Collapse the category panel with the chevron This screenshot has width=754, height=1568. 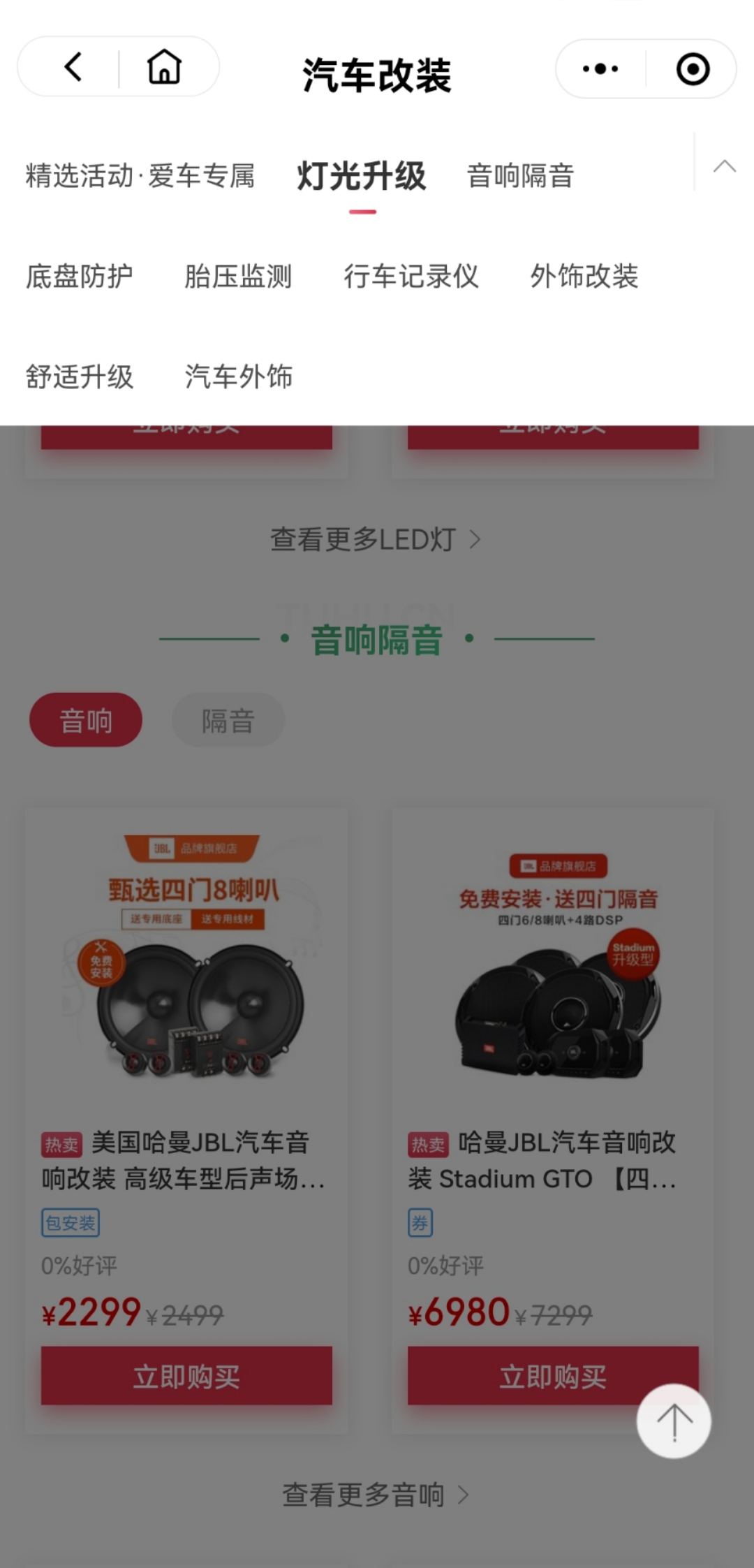(x=724, y=167)
